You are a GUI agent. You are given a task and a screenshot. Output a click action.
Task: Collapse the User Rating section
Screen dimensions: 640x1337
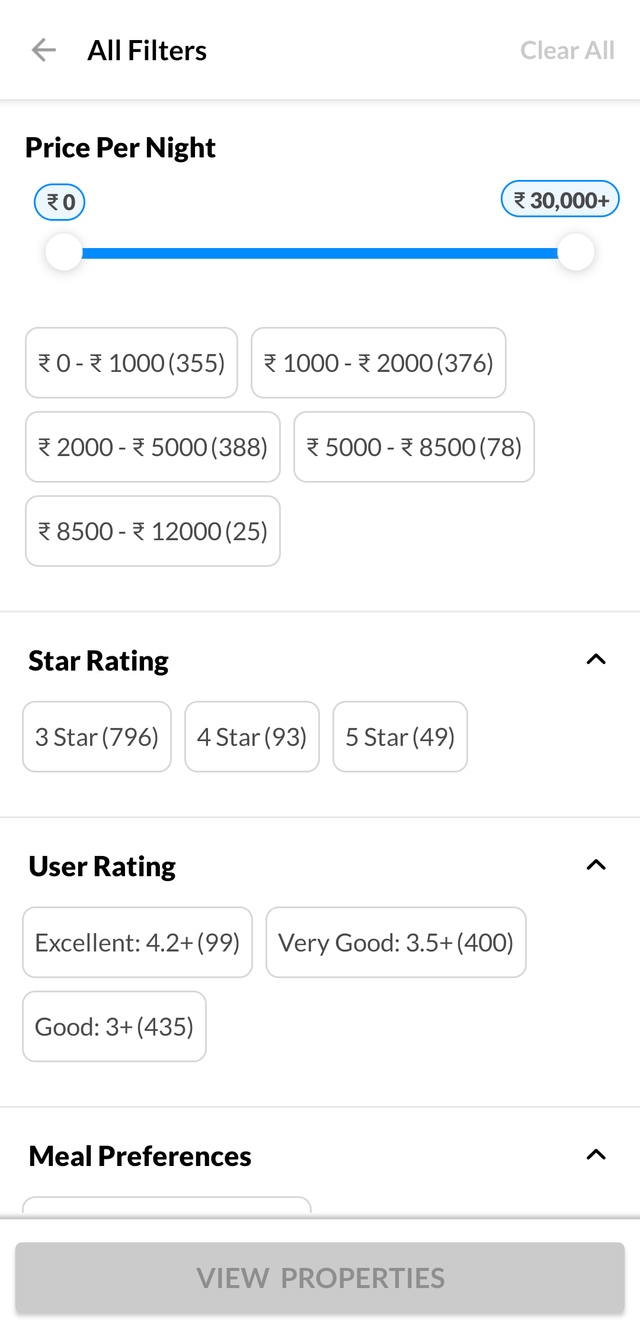tap(596, 865)
